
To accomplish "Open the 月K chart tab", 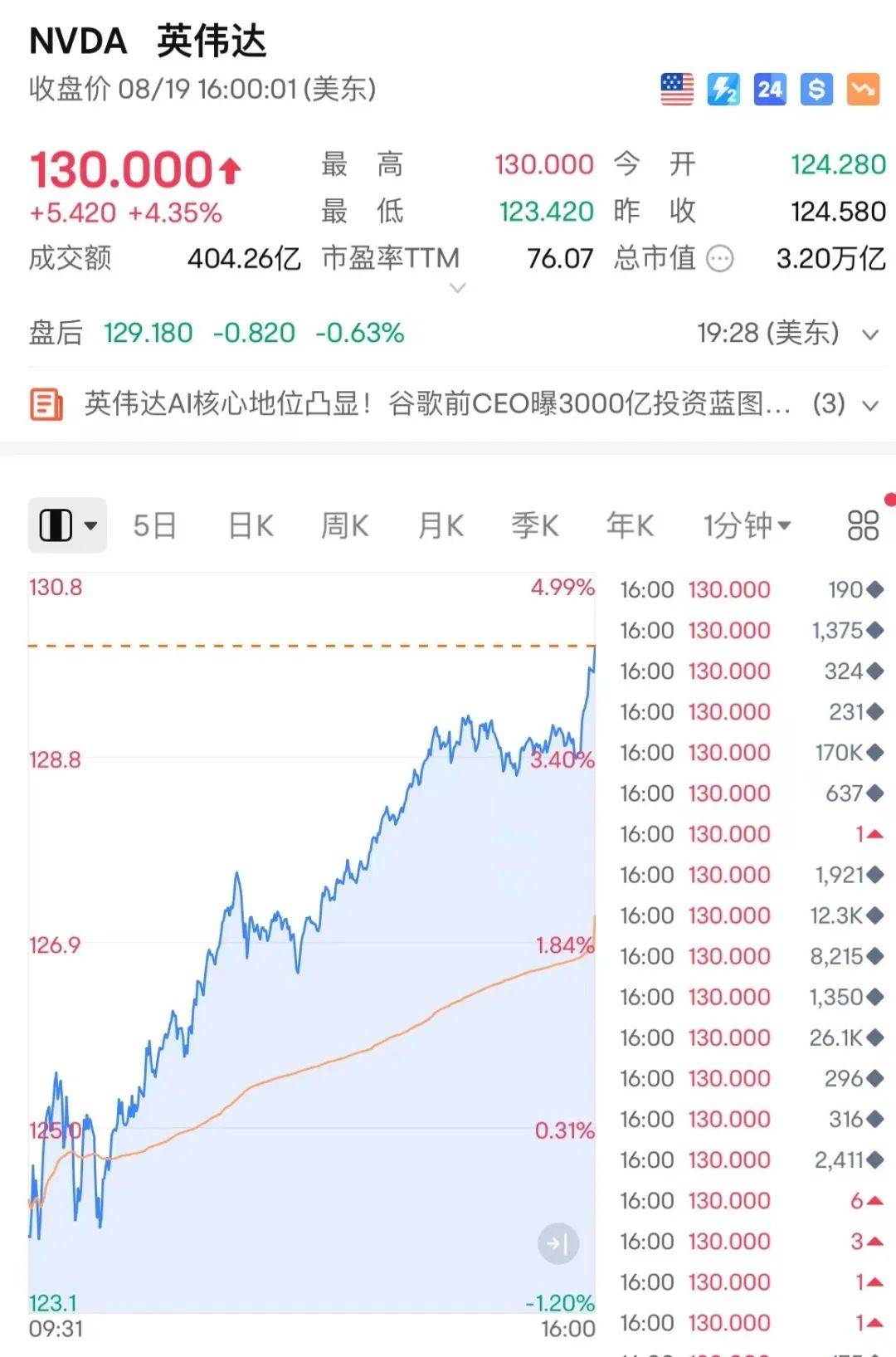I will (x=441, y=525).
